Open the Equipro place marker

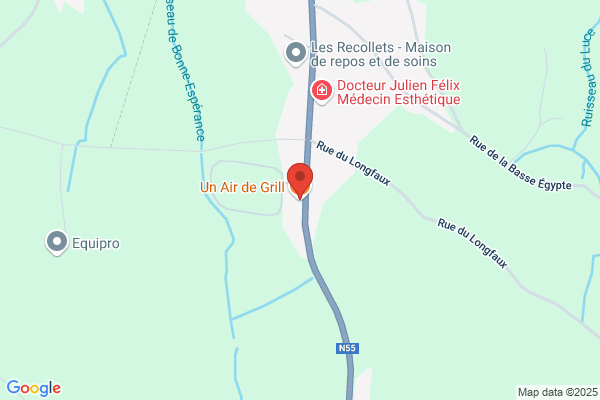(x=57, y=242)
